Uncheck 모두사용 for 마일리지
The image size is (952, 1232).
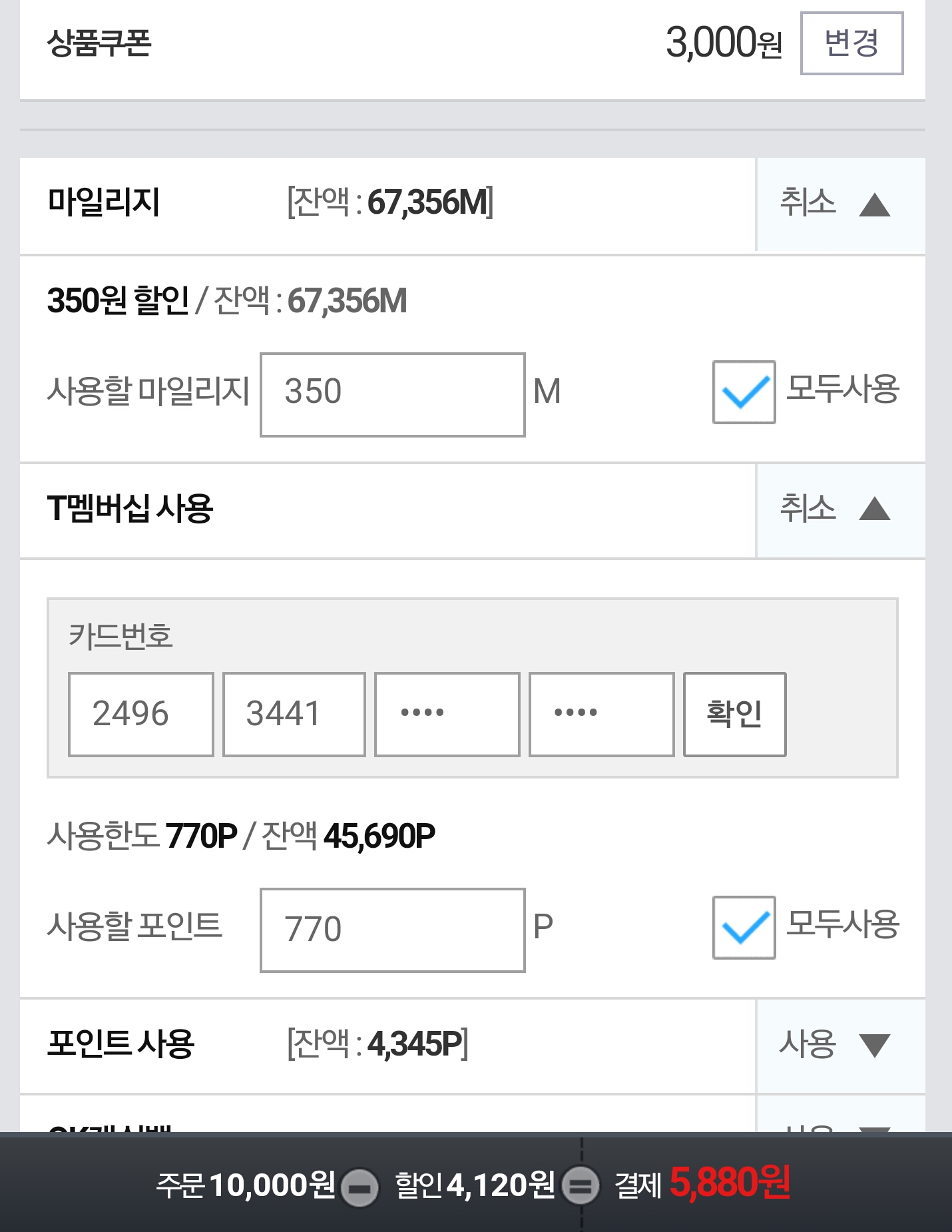pyautogui.click(x=744, y=392)
